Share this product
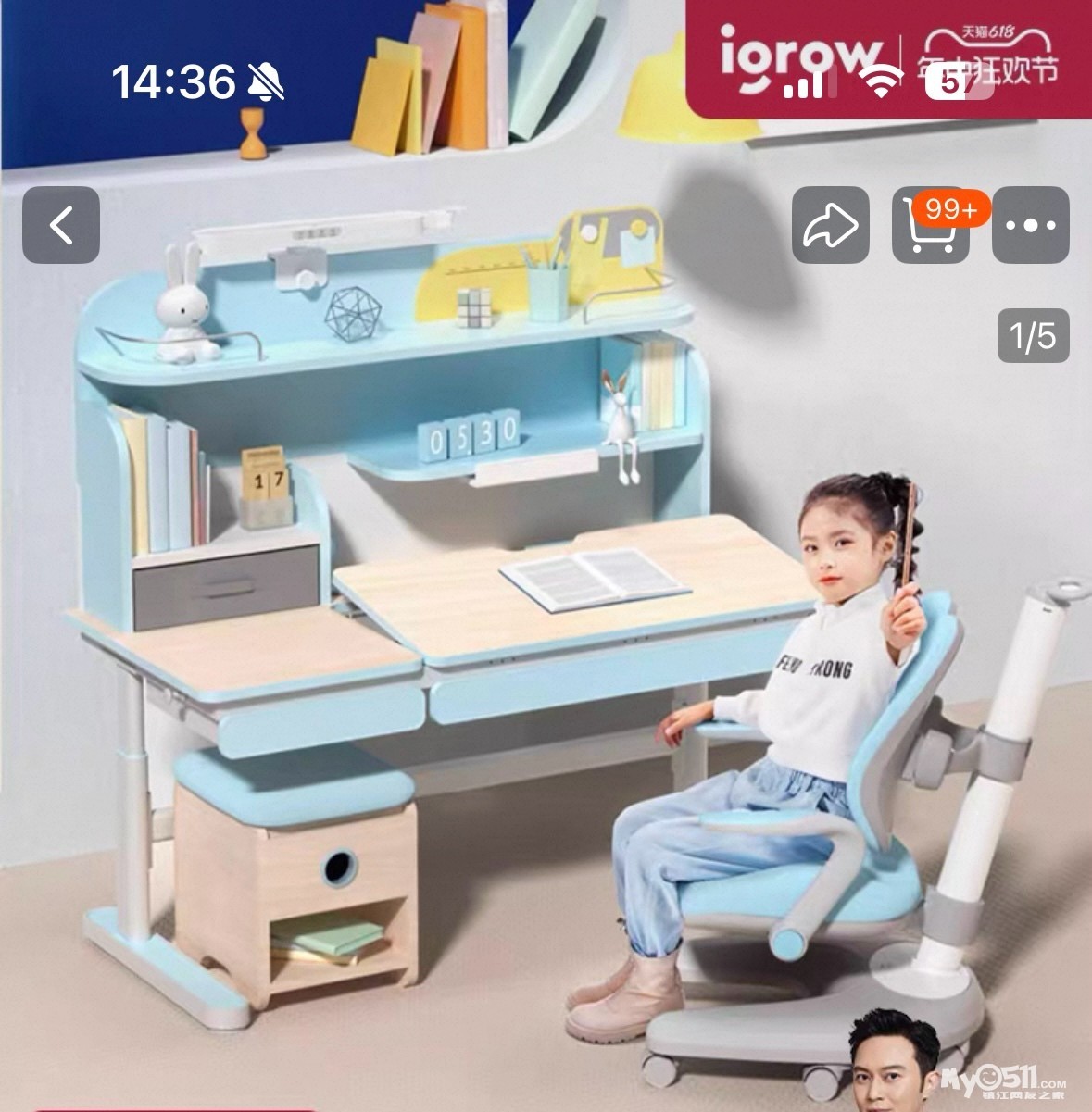 pos(830,225)
